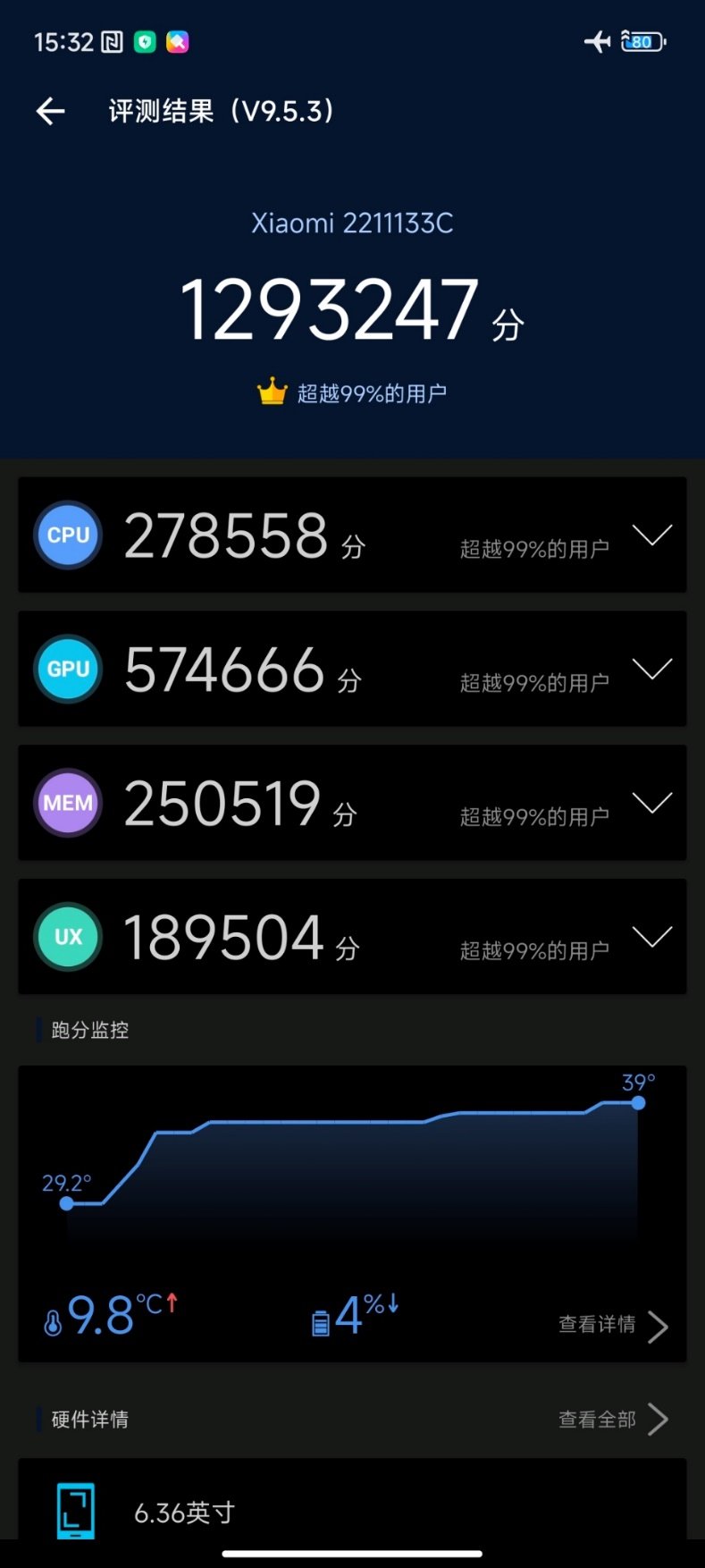Select the CPU score icon
This screenshot has height=1568, width=705.
point(67,535)
